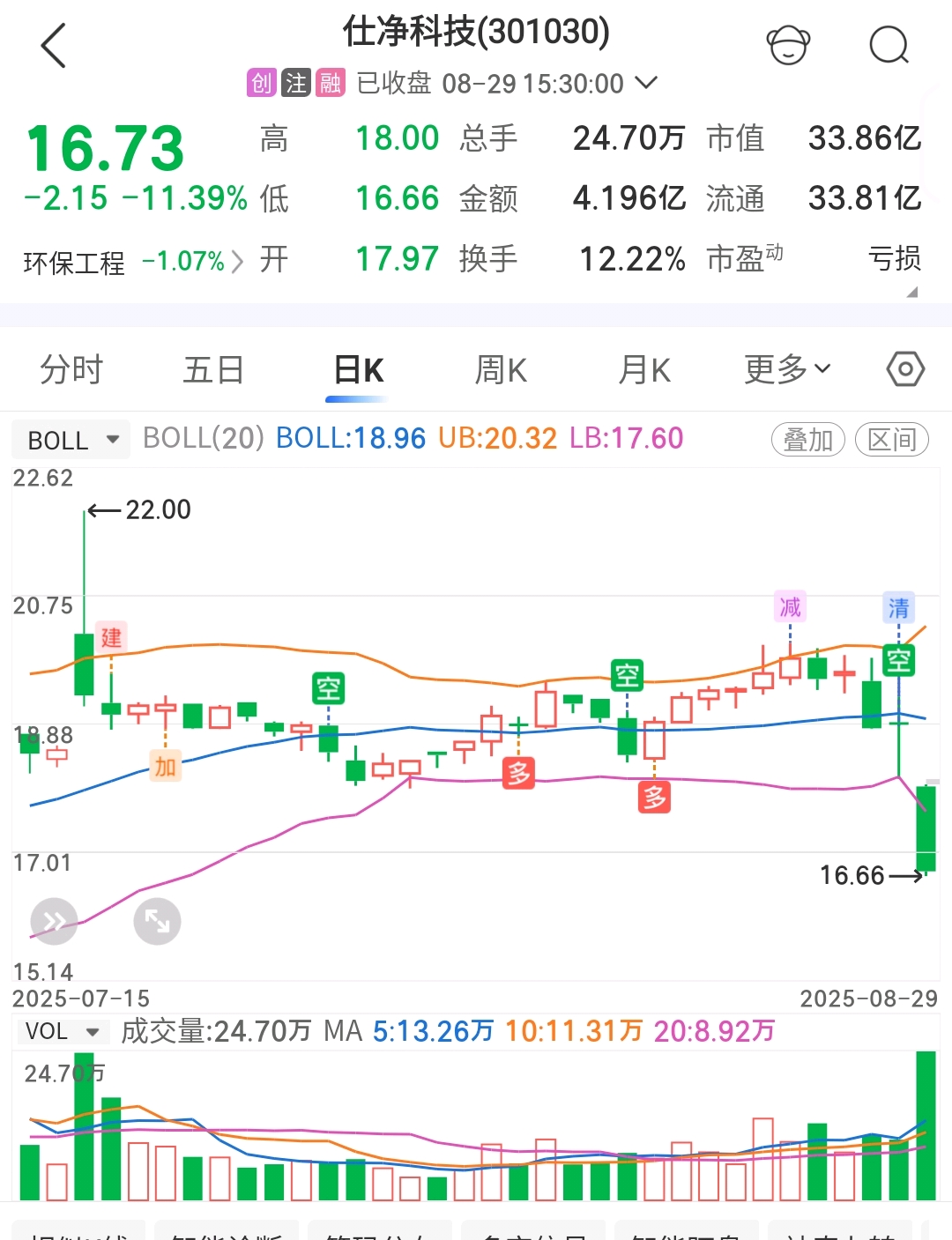Expand the quote details corner triangle
Image resolution: width=952 pixels, height=1240 pixels.
coord(911,292)
